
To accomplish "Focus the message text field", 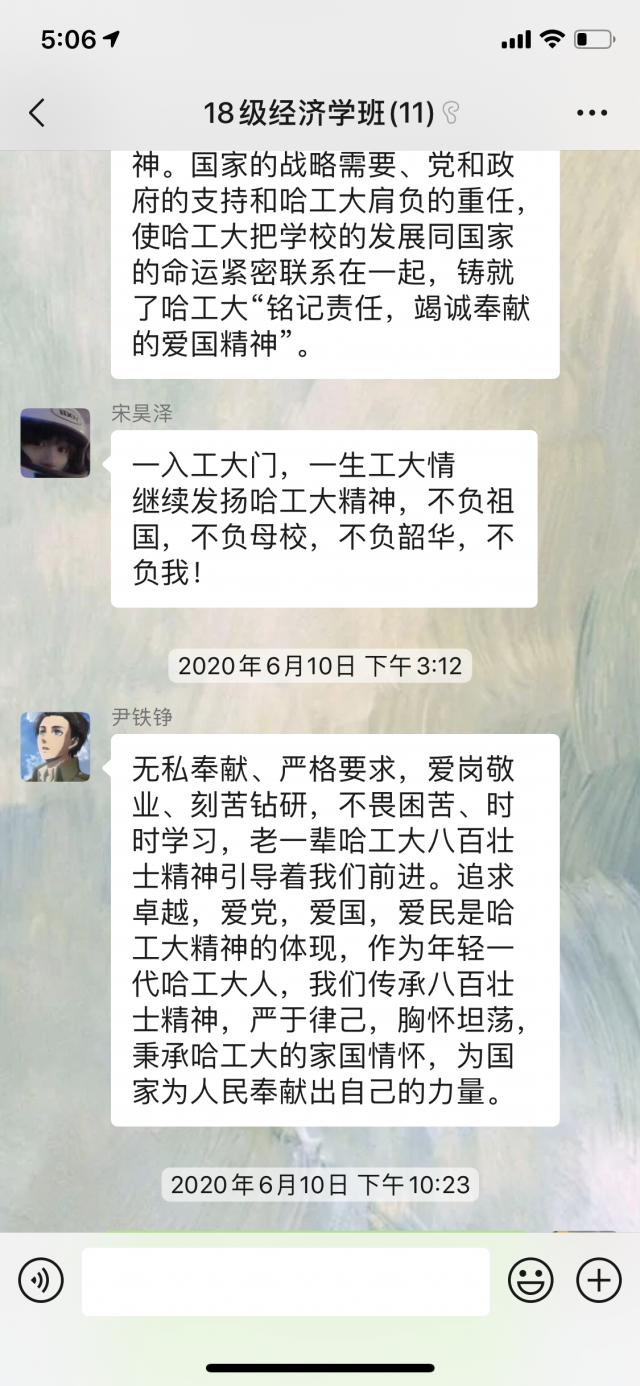I will tap(286, 1281).
